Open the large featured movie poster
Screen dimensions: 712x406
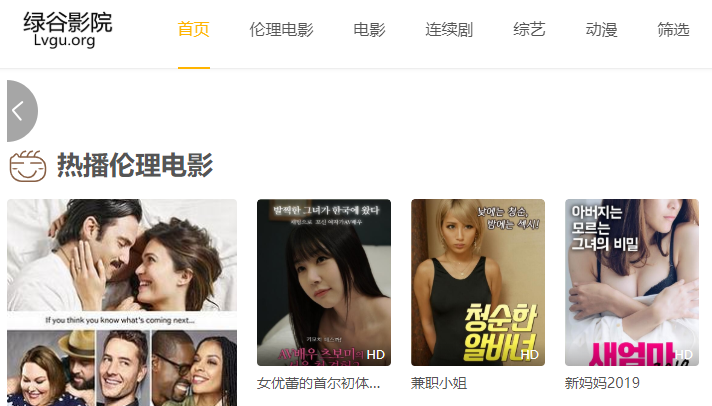(122, 300)
